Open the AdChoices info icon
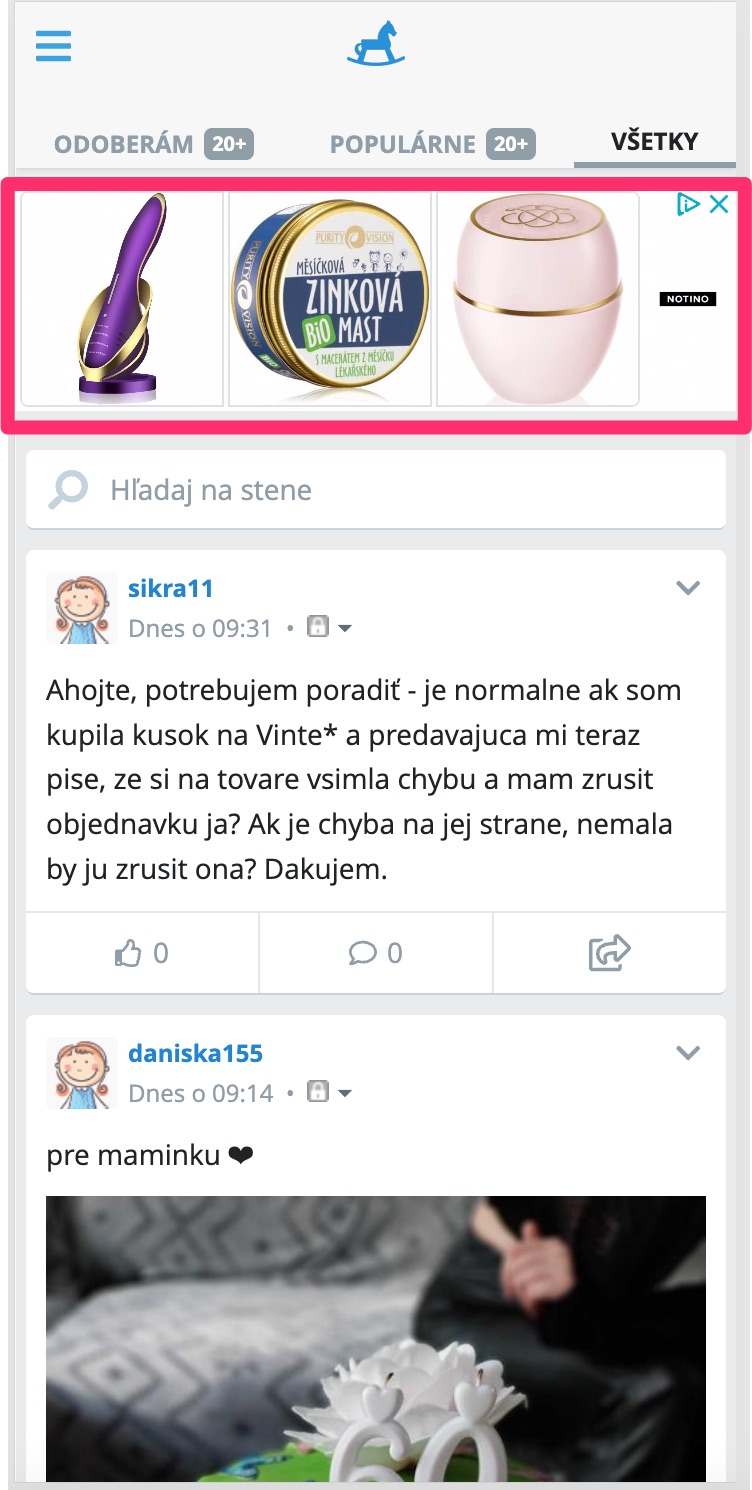 coord(687,205)
